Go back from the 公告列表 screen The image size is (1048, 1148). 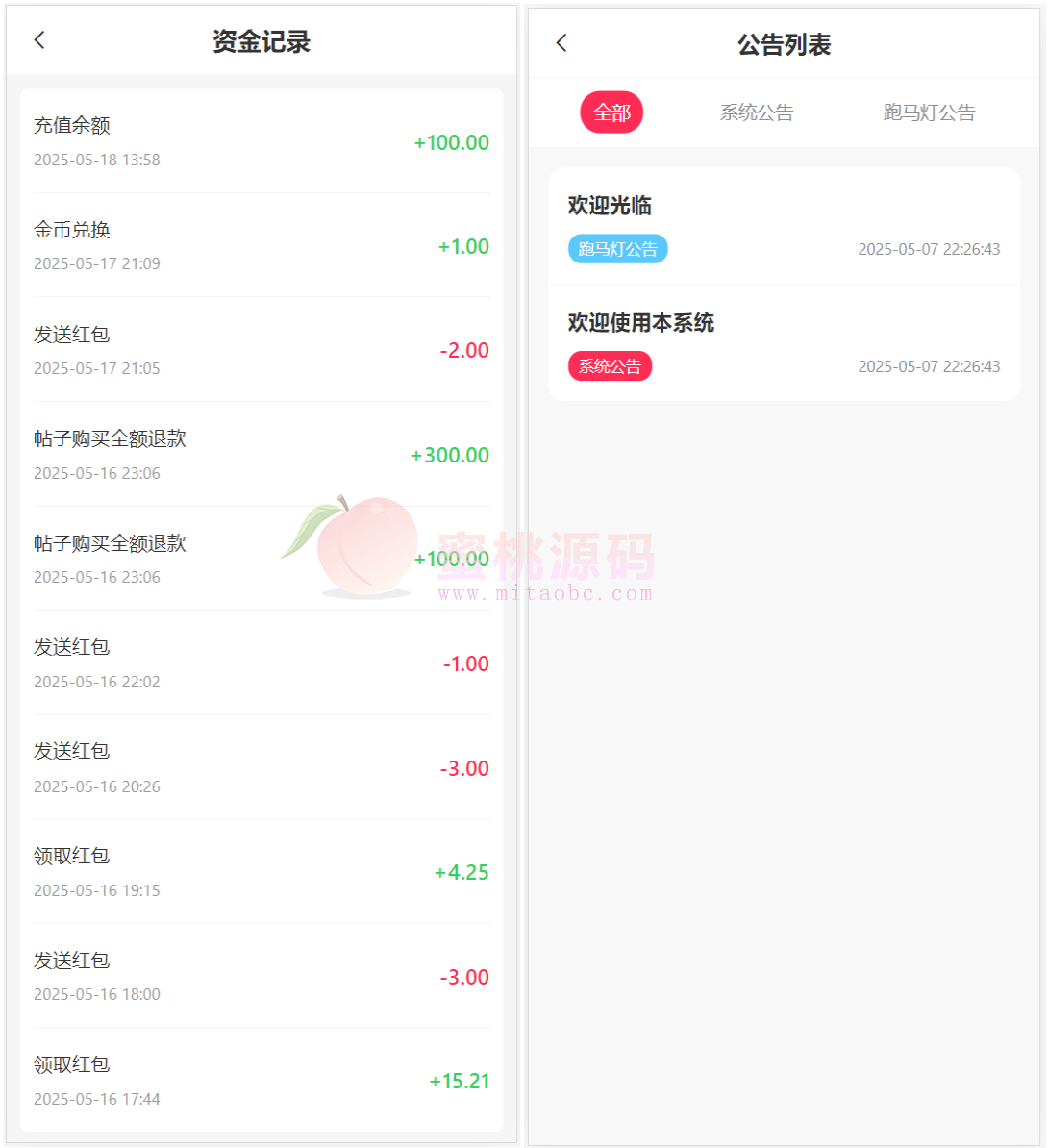point(561,43)
